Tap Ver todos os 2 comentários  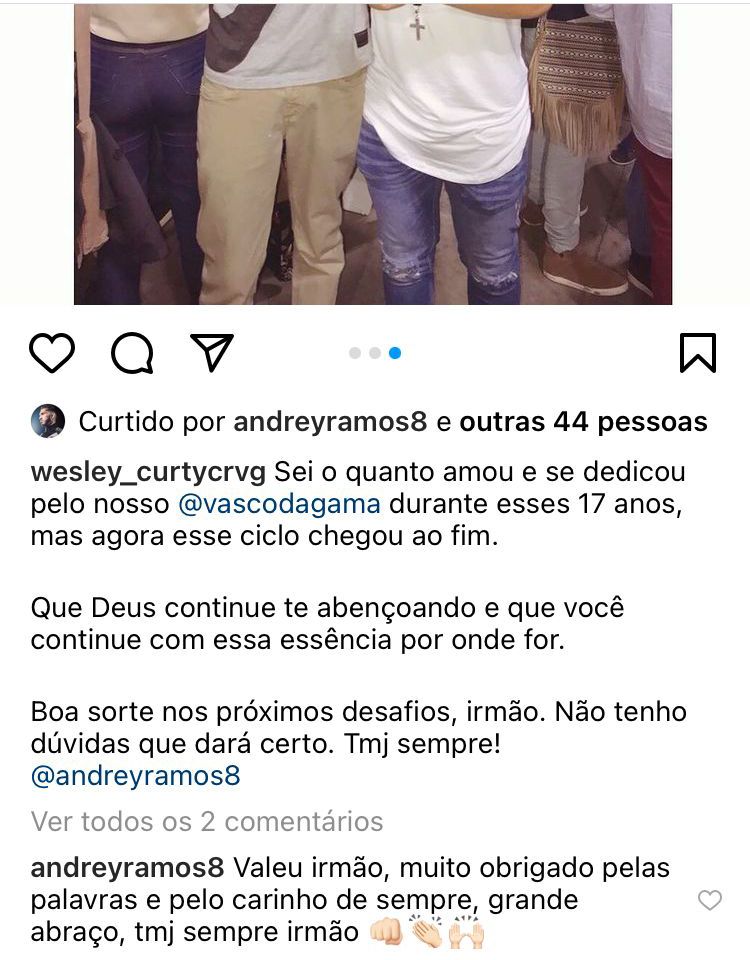tap(207, 821)
